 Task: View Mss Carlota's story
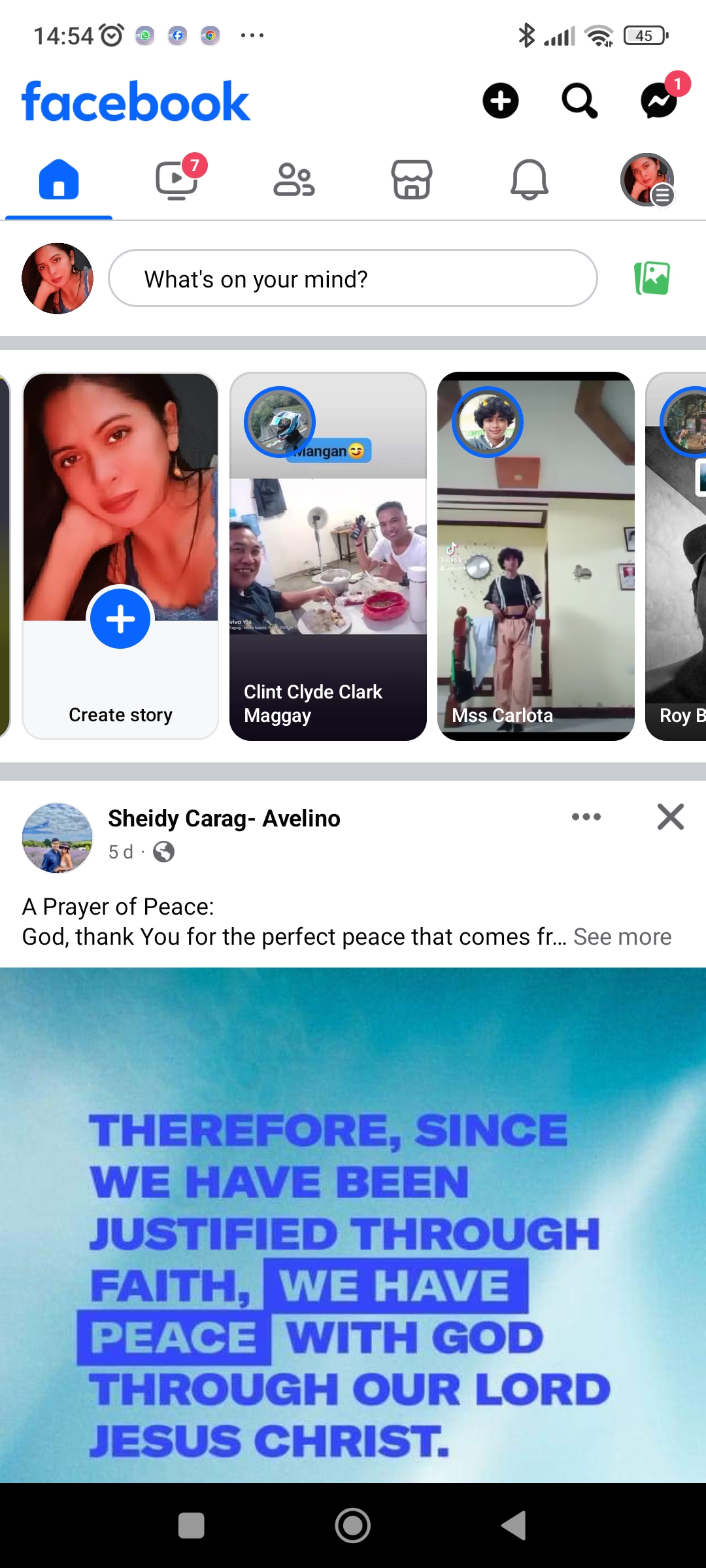536,556
